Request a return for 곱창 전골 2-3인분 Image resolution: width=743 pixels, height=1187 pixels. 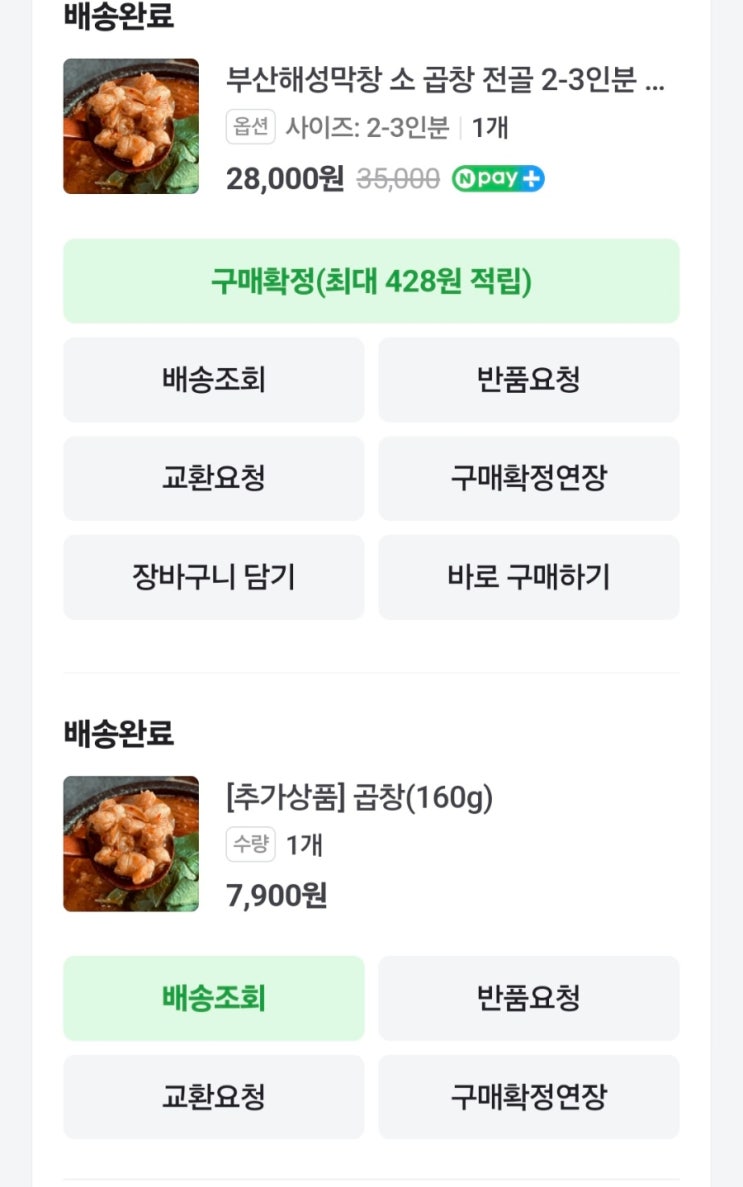coord(529,379)
